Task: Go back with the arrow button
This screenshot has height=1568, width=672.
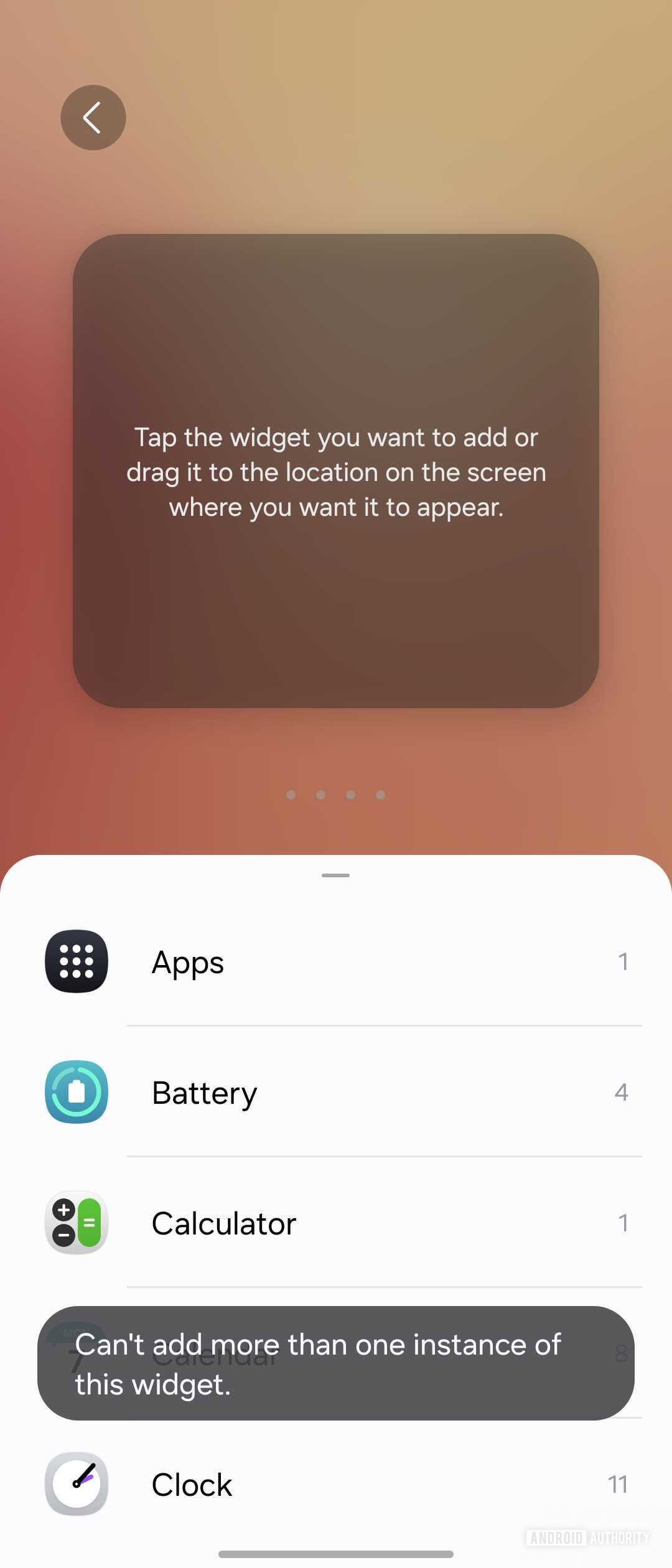Action: click(x=93, y=118)
